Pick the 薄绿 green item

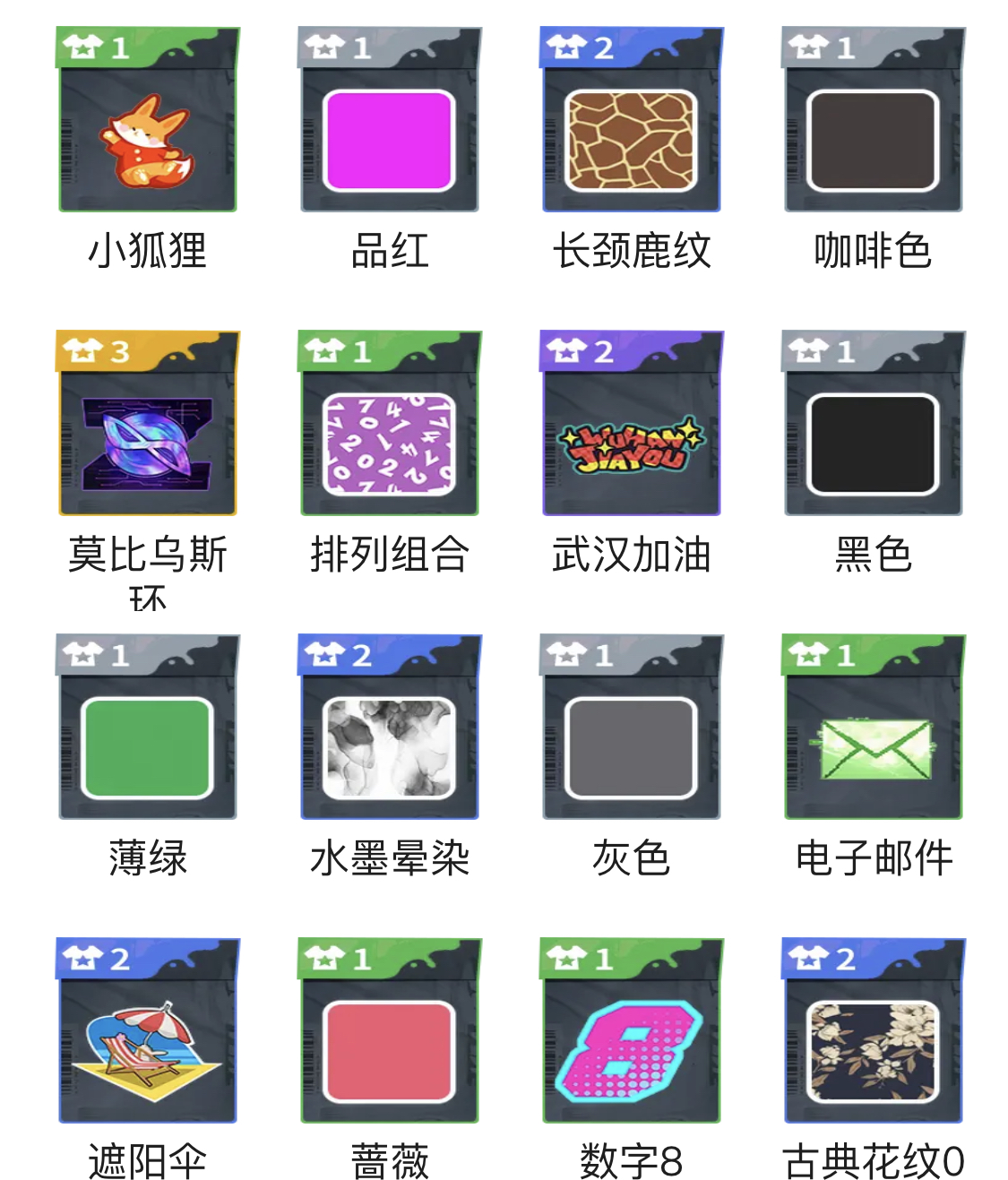point(148,747)
